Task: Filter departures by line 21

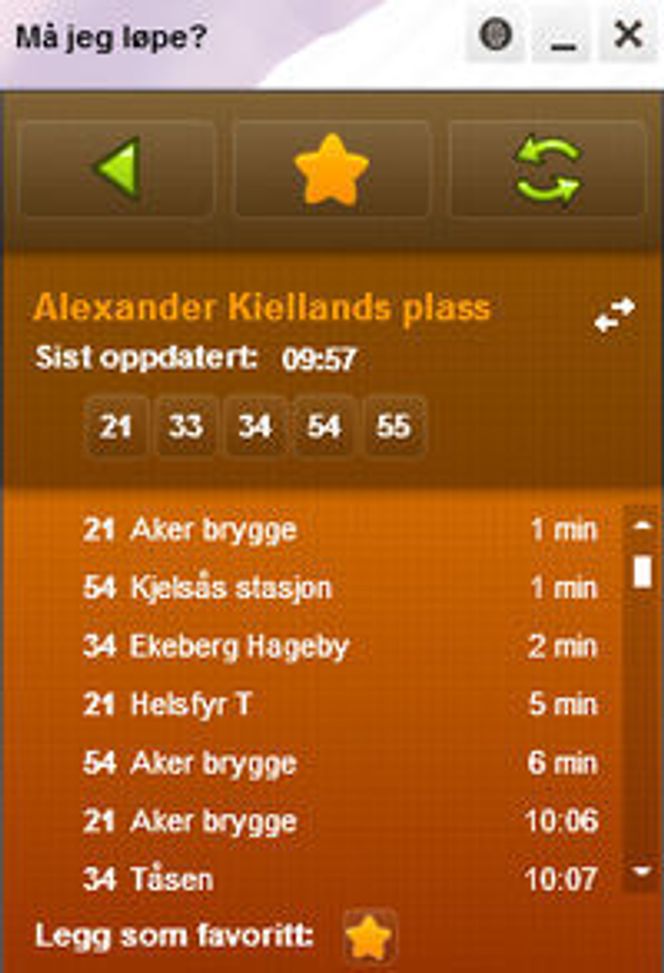Action: click(116, 427)
